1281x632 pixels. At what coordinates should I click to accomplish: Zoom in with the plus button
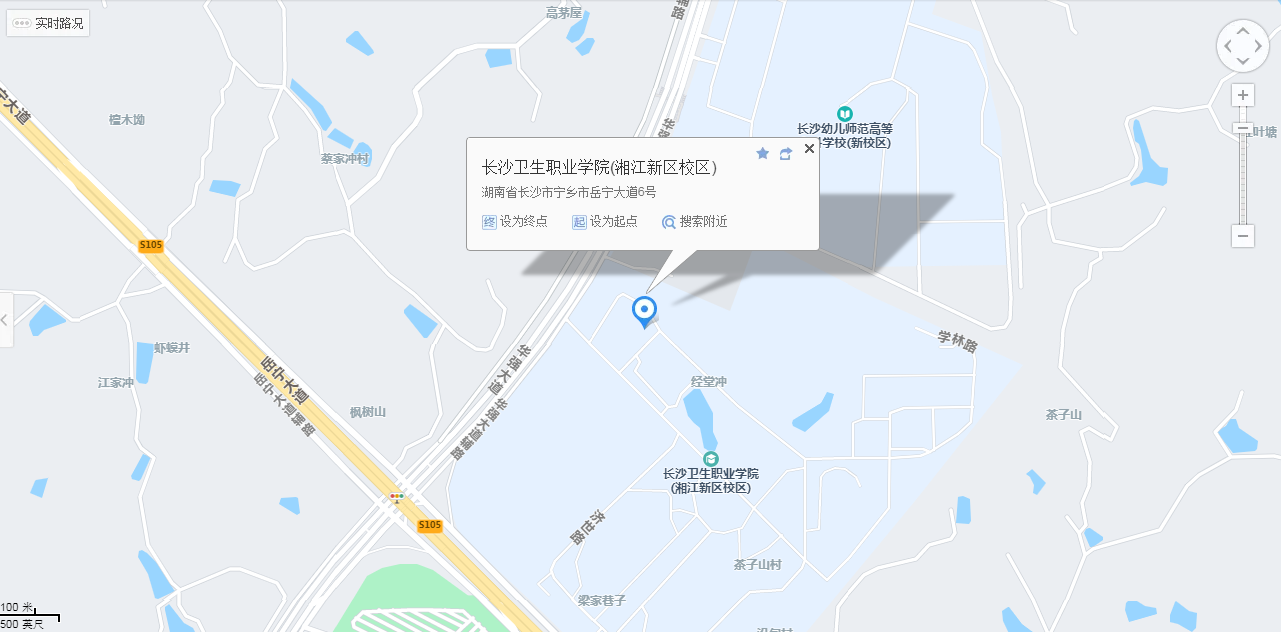1243,95
